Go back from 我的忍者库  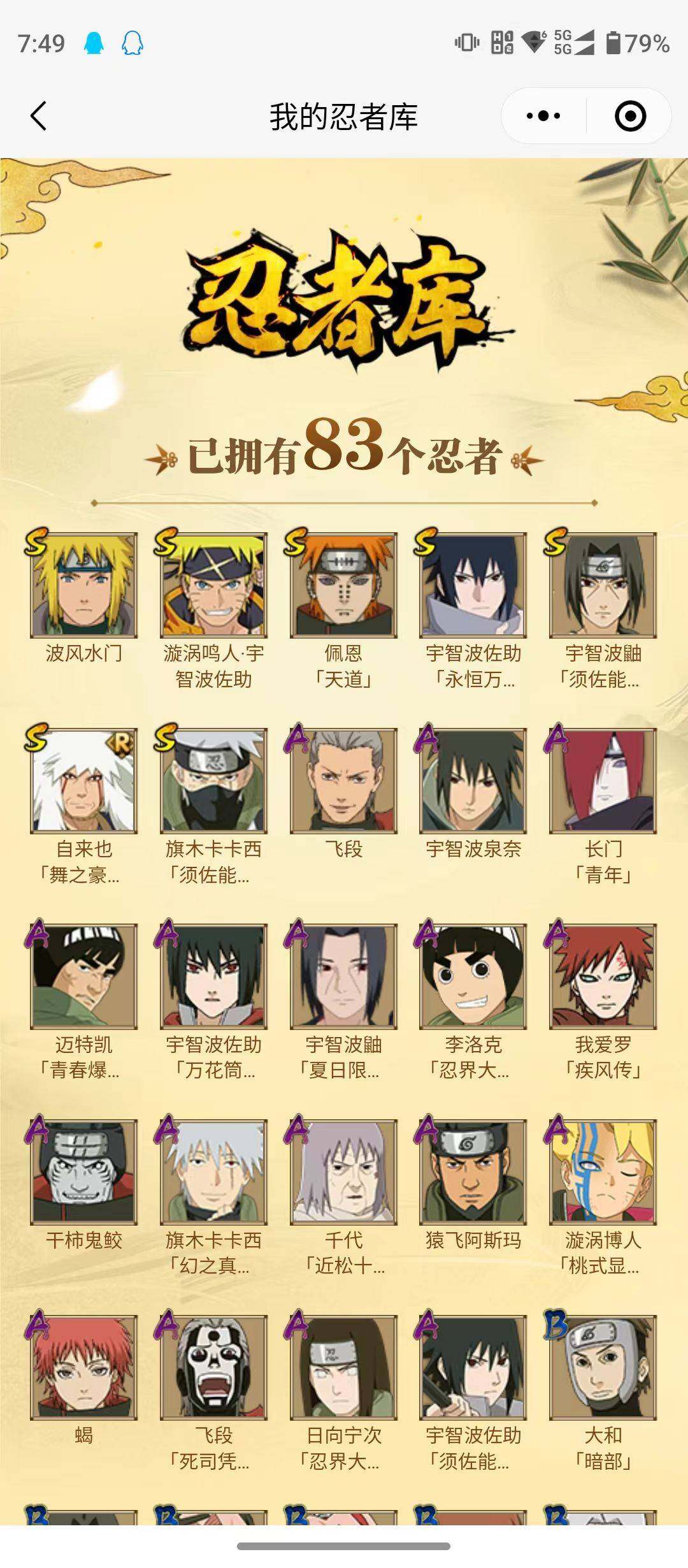[x=38, y=116]
